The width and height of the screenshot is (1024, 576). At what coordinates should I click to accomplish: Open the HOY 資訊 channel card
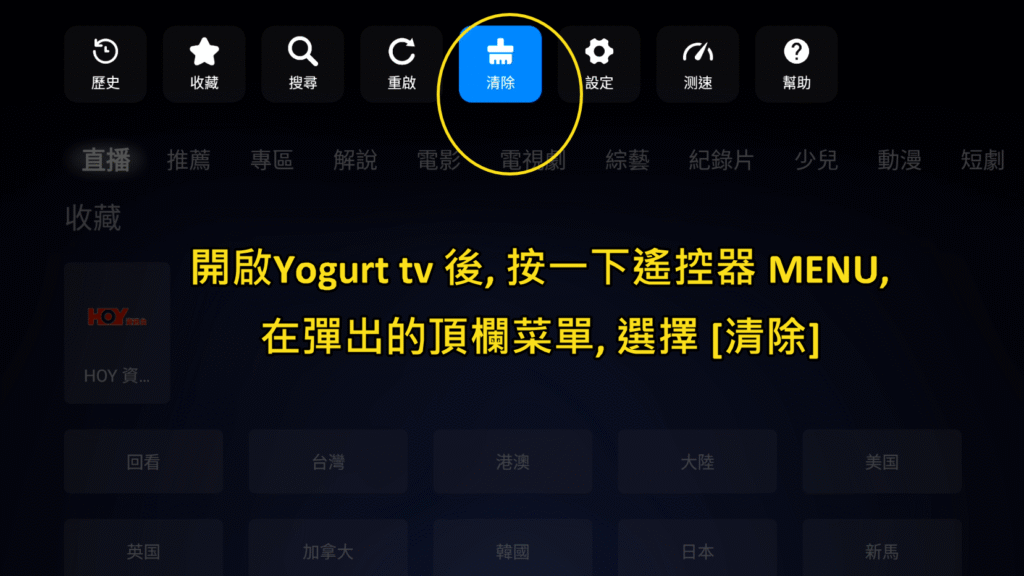[117, 333]
